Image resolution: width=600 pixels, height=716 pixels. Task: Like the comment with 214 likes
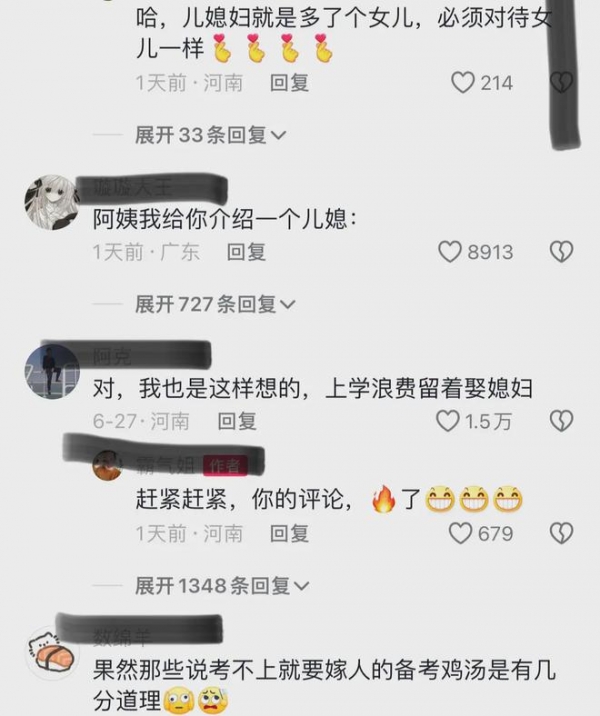coord(463,83)
